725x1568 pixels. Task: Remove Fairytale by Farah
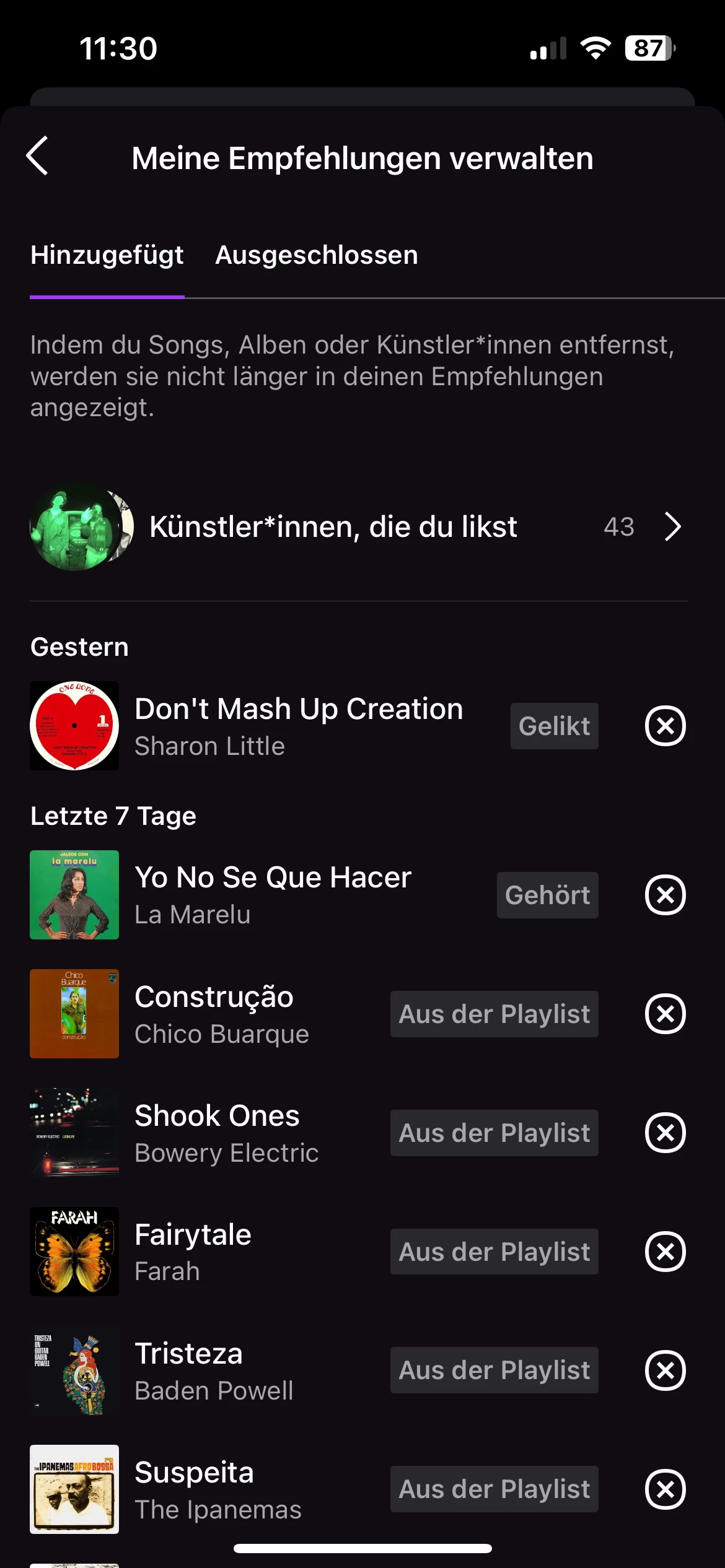pos(665,1252)
